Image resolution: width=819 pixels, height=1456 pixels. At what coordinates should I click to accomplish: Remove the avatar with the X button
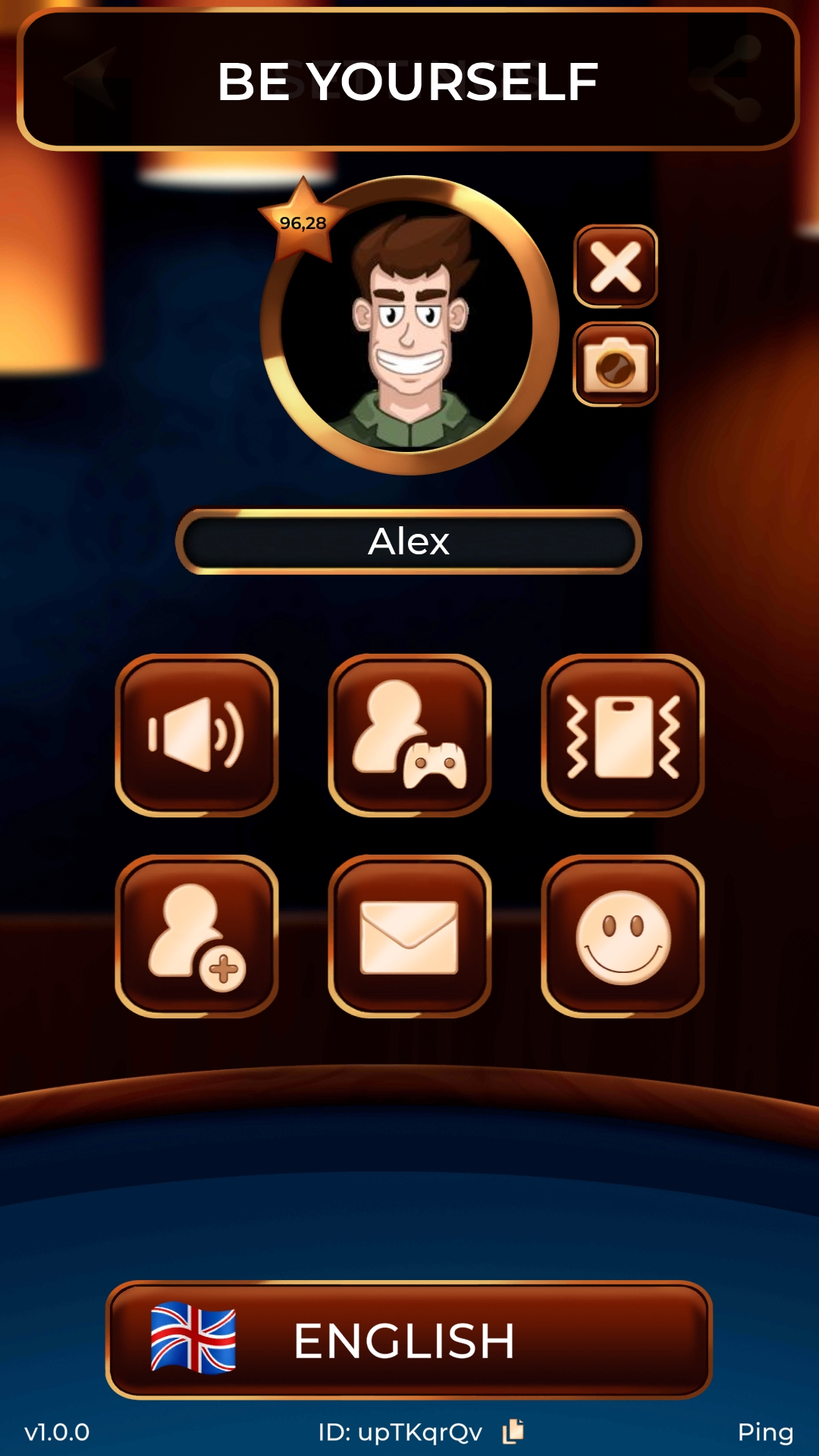[x=615, y=267]
